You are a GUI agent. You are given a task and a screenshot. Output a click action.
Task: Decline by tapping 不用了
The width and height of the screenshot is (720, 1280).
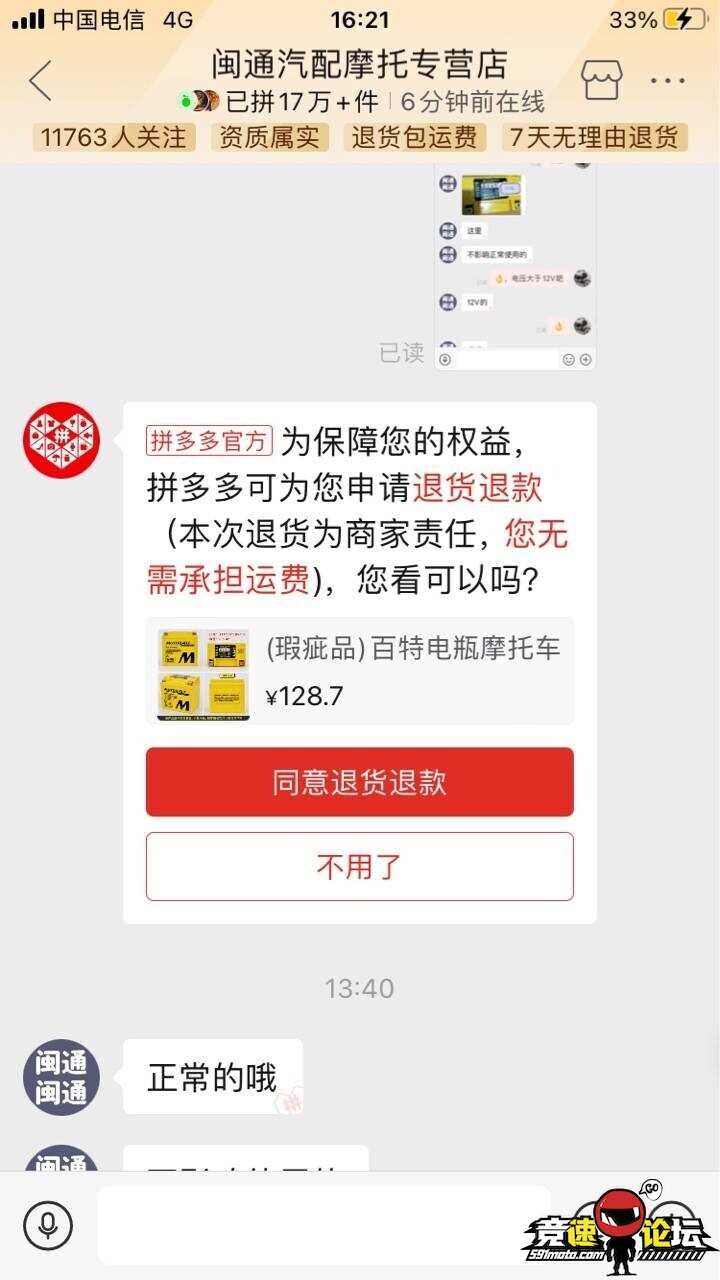coord(360,867)
